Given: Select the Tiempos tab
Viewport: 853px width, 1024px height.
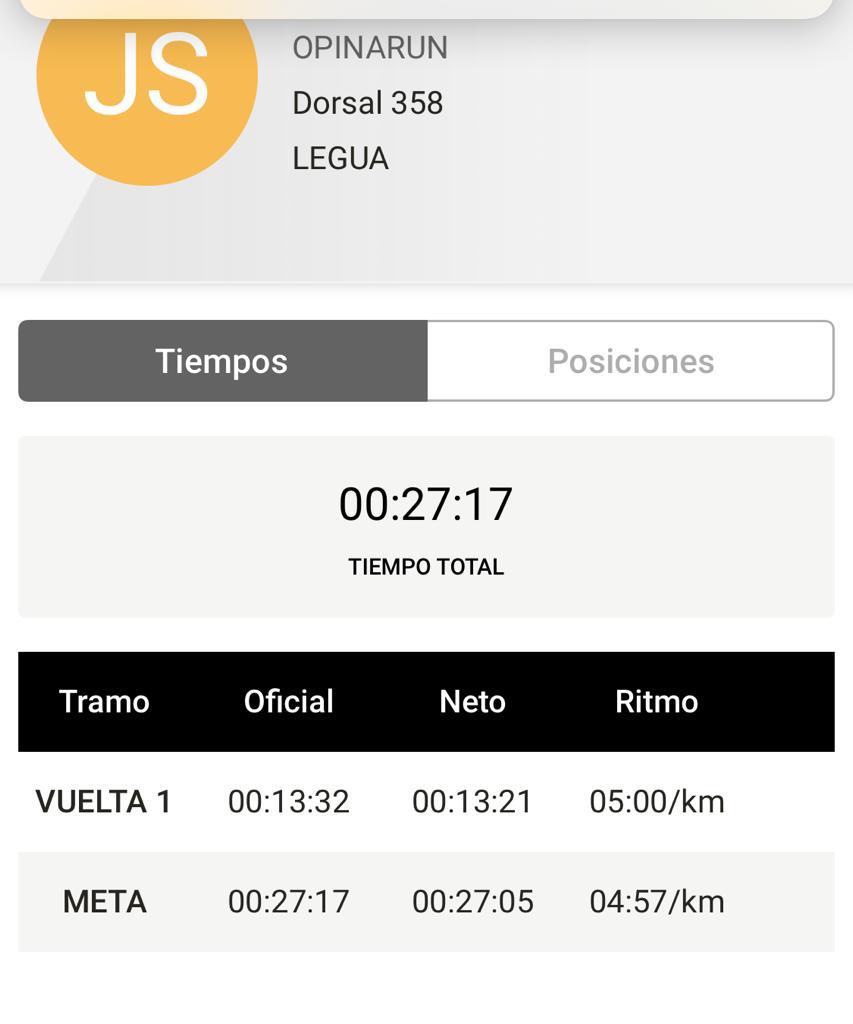Looking at the screenshot, I should click(222, 361).
